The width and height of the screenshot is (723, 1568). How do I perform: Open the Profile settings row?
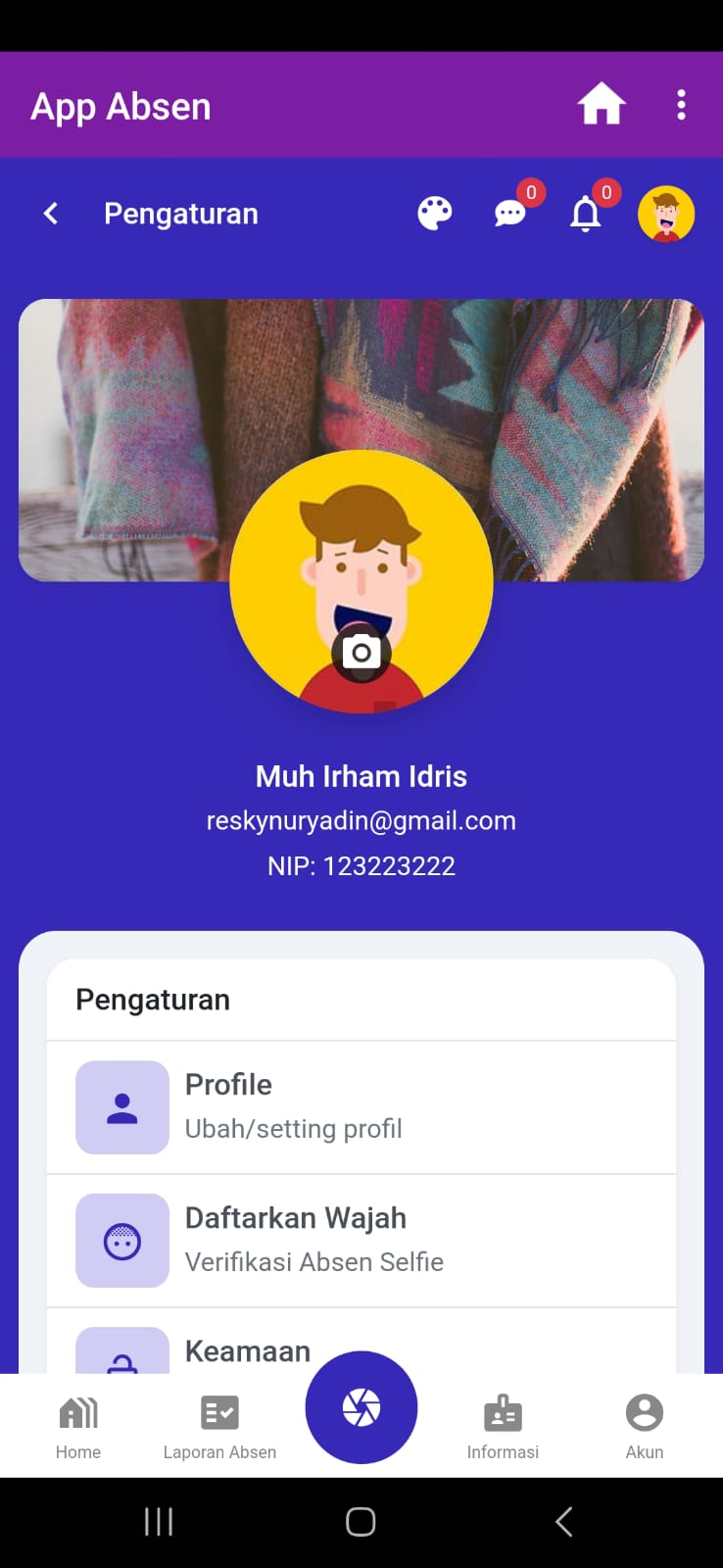tap(361, 1106)
